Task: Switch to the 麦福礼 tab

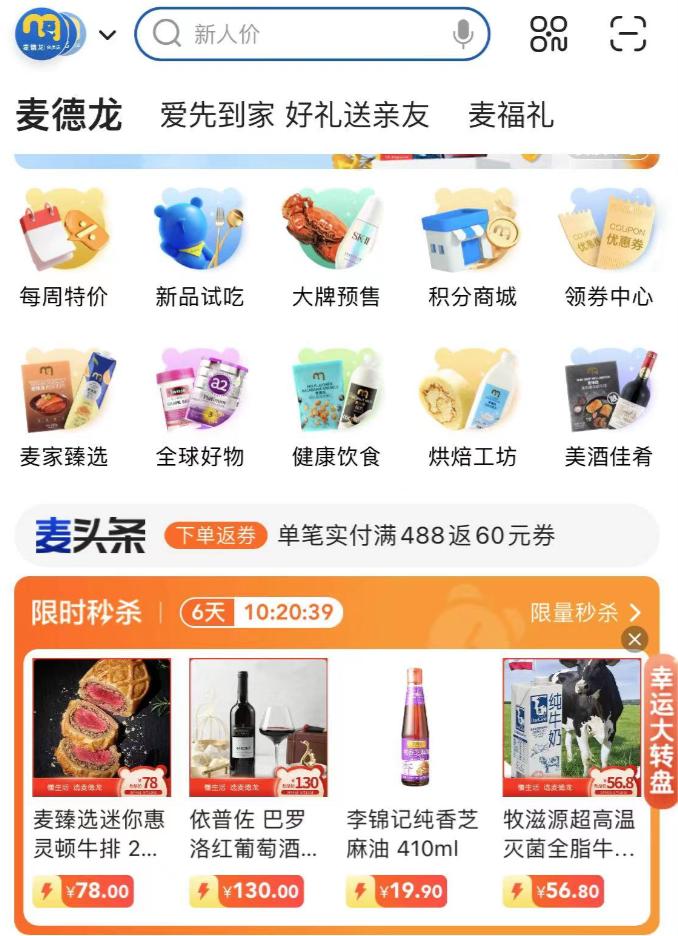Action: pos(510,115)
